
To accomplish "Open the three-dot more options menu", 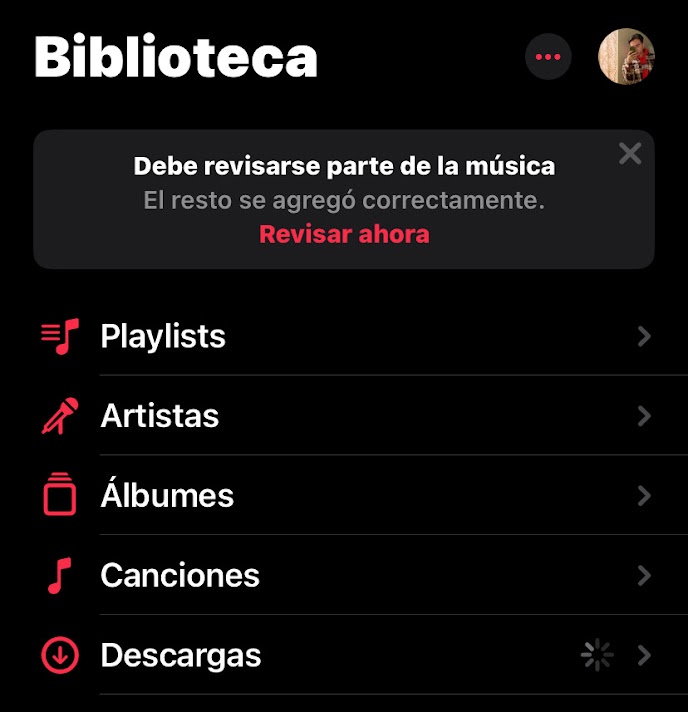I will pyautogui.click(x=548, y=57).
